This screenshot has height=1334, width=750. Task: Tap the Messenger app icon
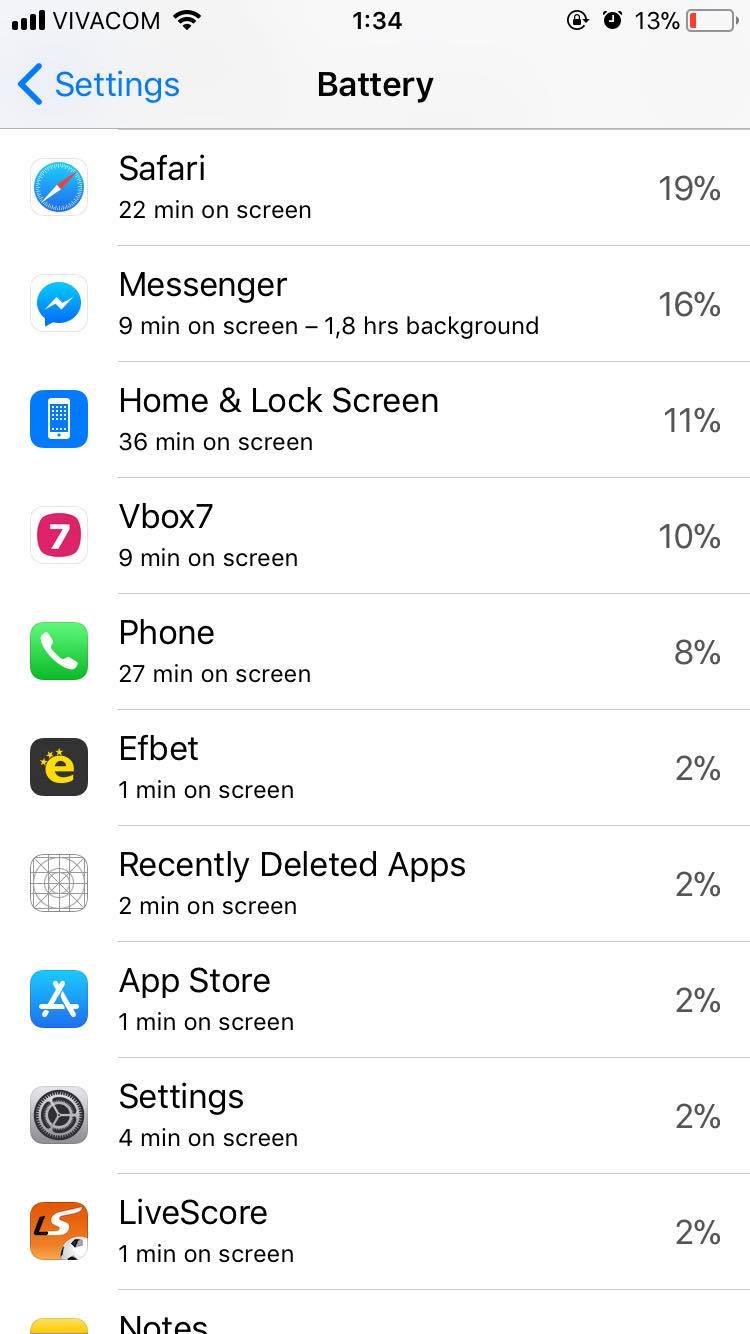pyautogui.click(x=58, y=303)
